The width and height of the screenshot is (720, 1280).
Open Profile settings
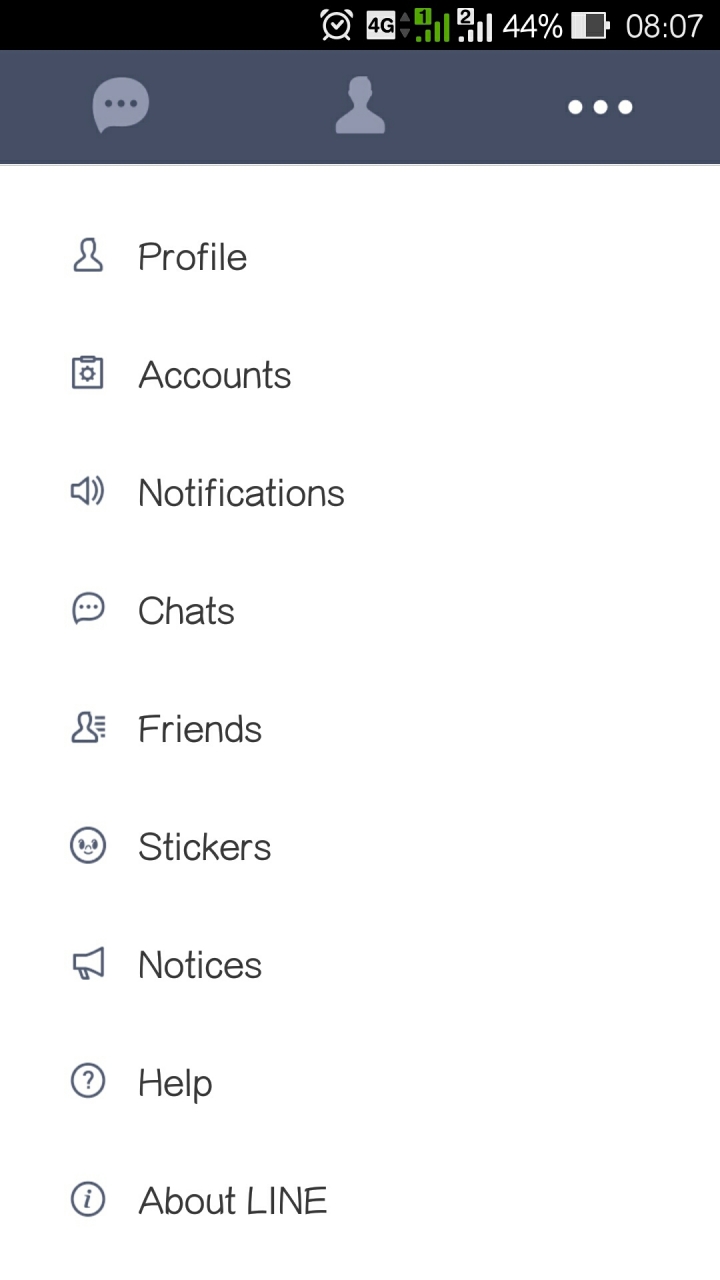360,257
